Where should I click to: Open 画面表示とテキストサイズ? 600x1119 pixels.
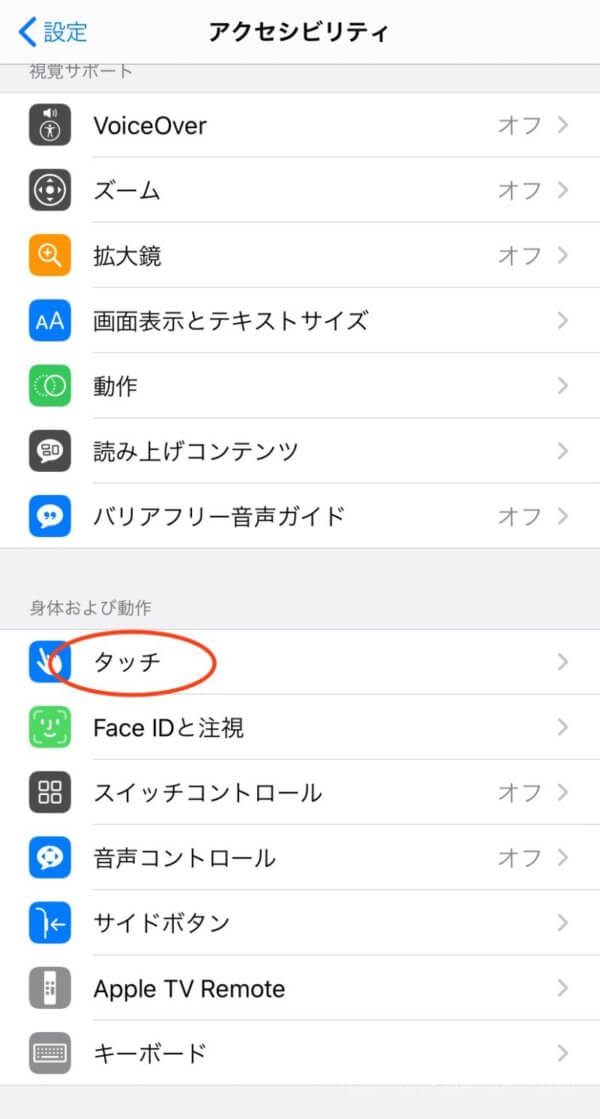pos(300,321)
